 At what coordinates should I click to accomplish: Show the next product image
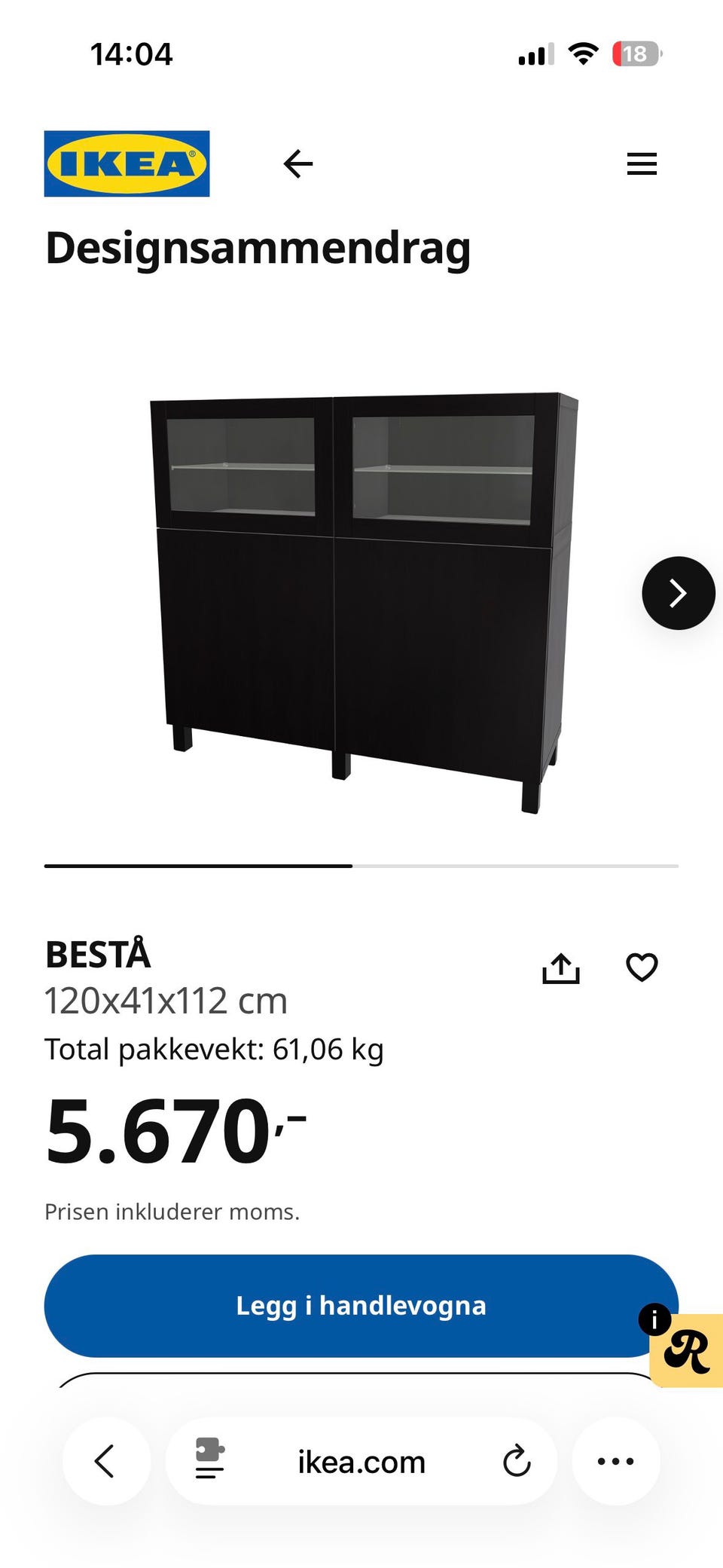(x=678, y=593)
